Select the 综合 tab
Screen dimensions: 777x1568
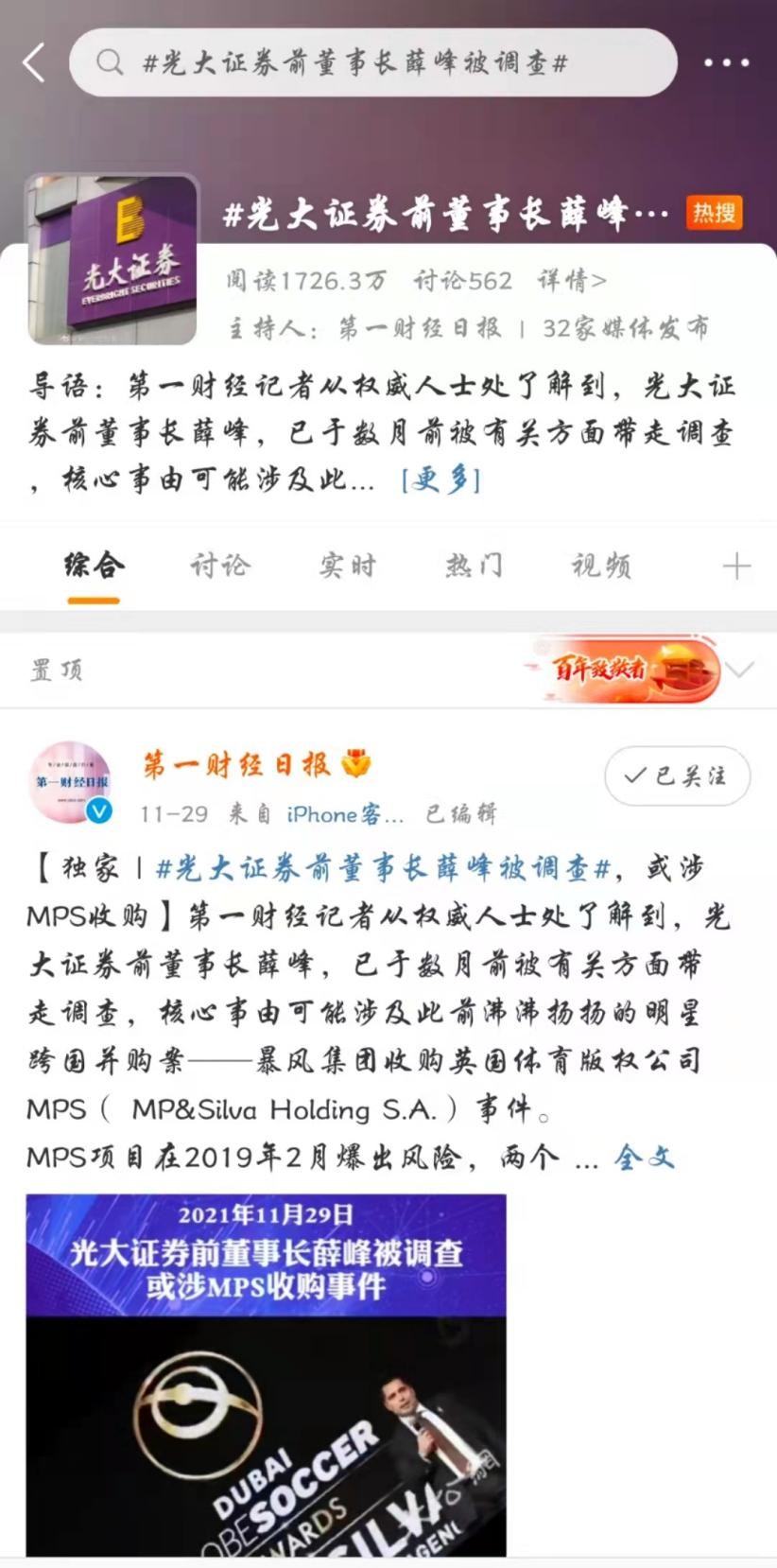coord(94,566)
